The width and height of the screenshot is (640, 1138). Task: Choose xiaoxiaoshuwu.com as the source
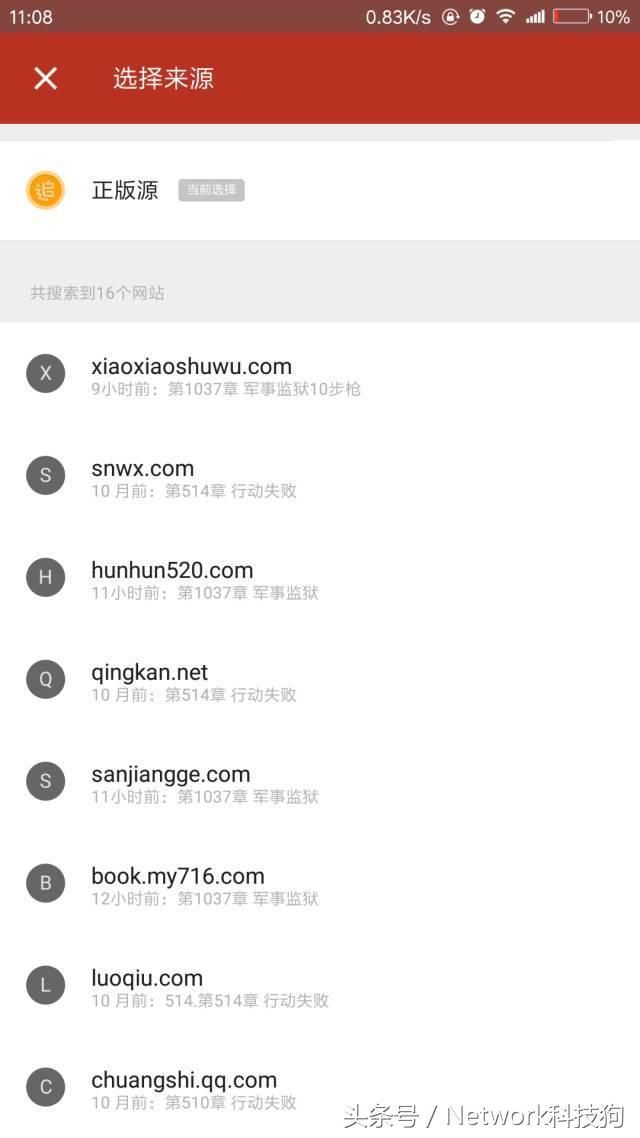pyautogui.click(x=320, y=375)
